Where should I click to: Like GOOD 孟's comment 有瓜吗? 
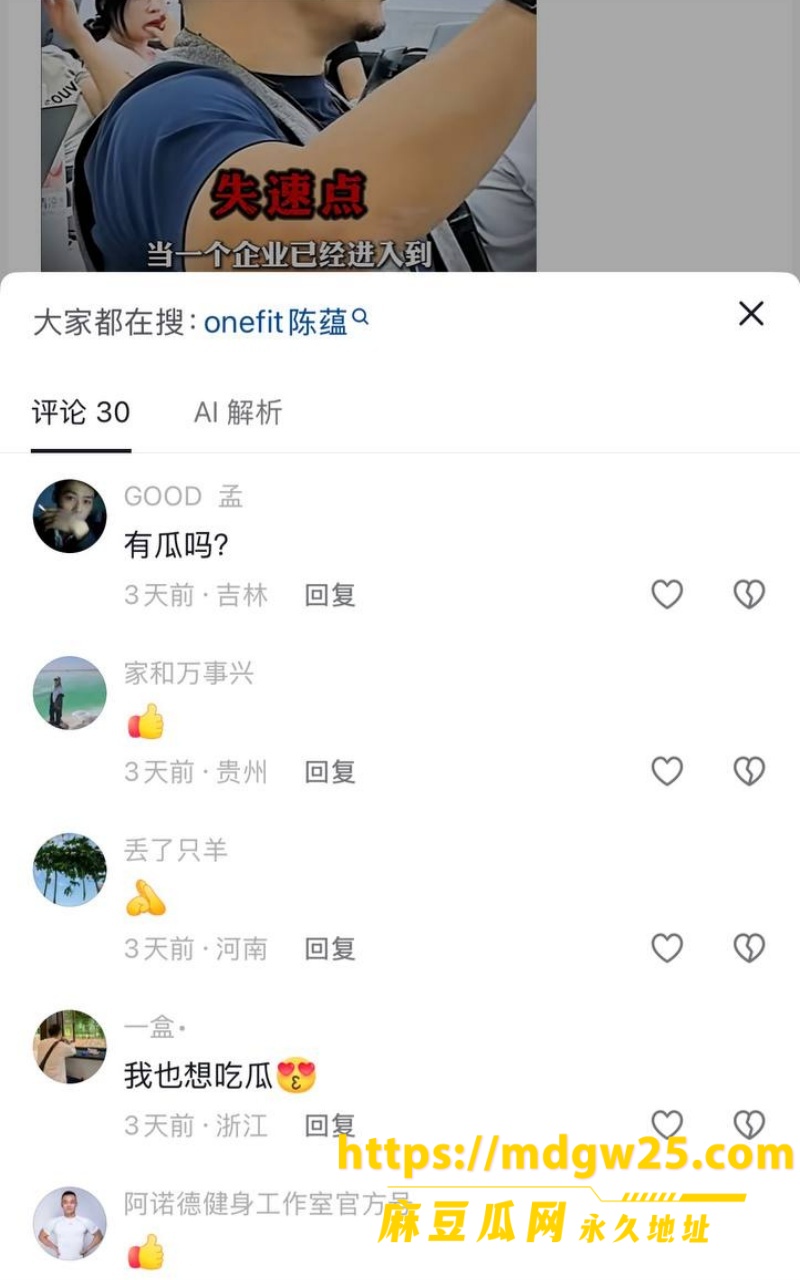tap(667, 595)
